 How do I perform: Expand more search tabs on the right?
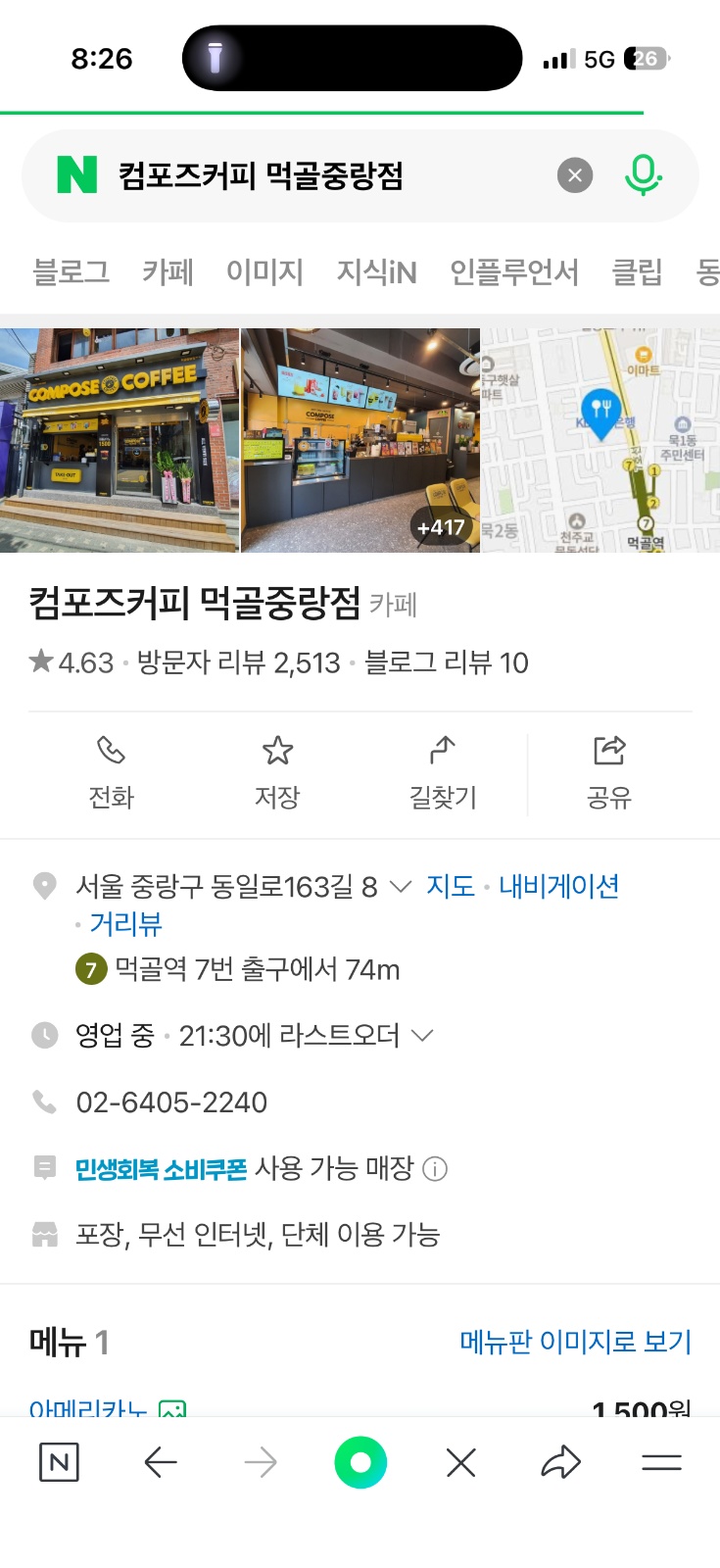[x=707, y=272]
